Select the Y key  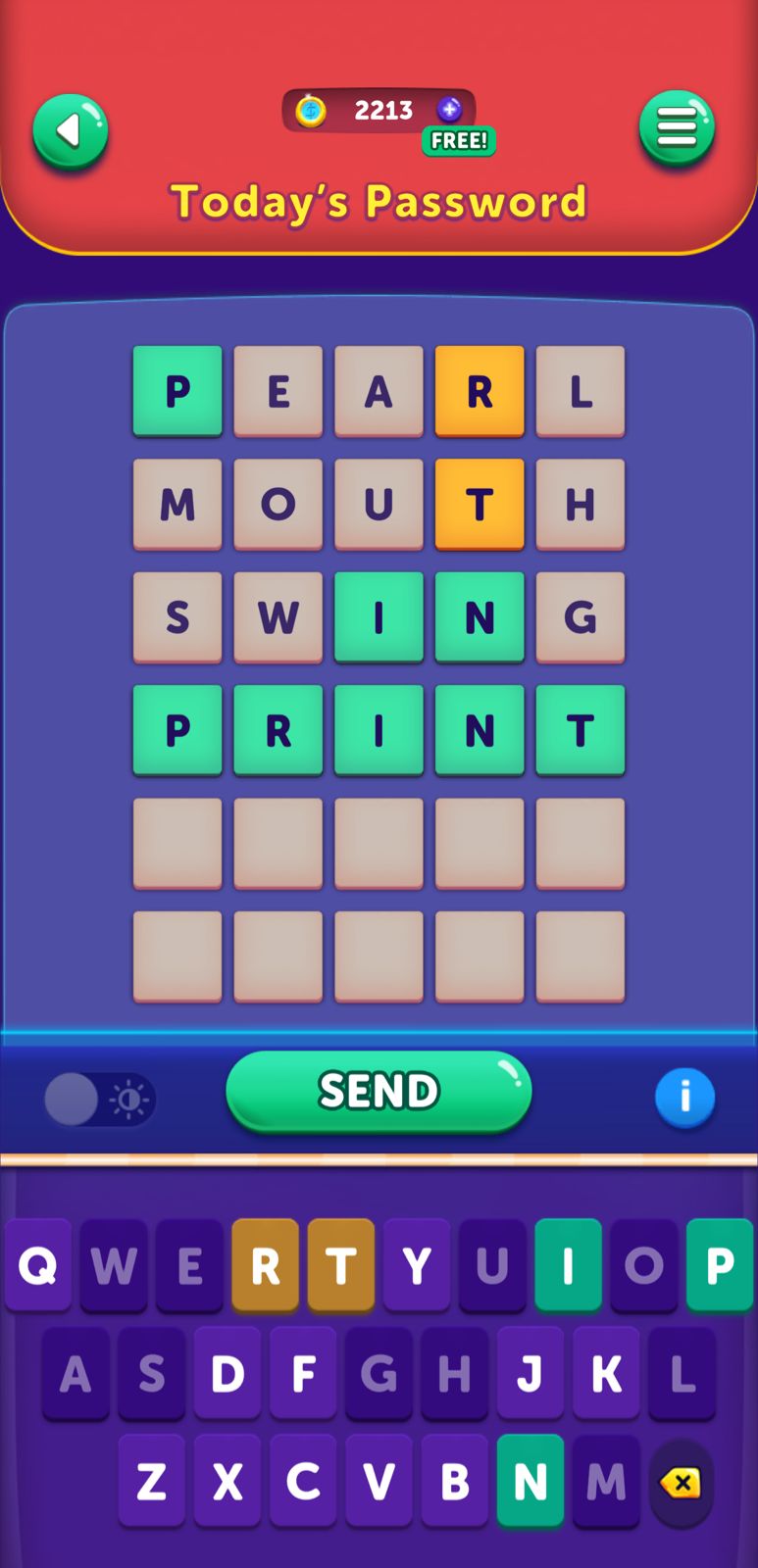pyautogui.click(x=417, y=1265)
